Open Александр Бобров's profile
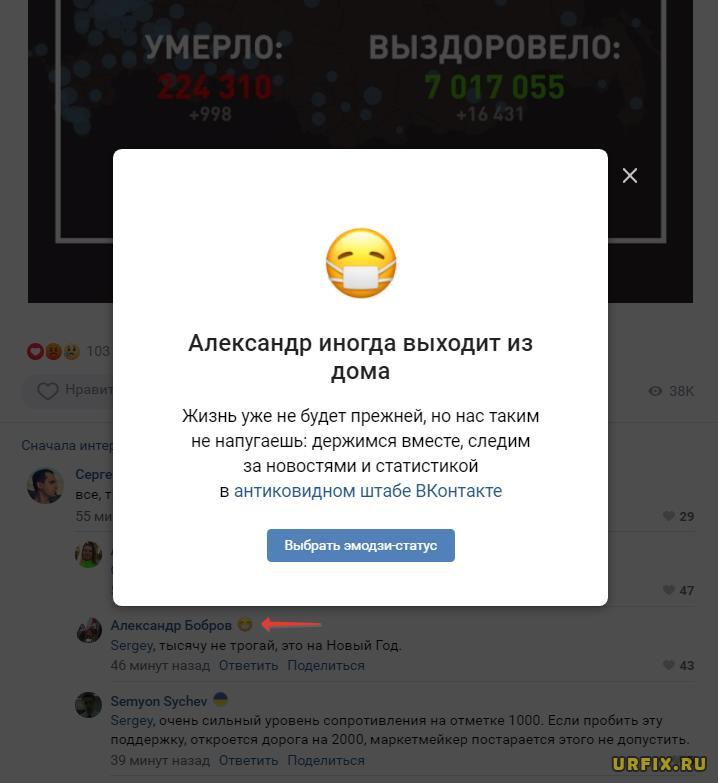Image resolution: width=718 pixels, height=783 pixels. [x=171, y=625]
